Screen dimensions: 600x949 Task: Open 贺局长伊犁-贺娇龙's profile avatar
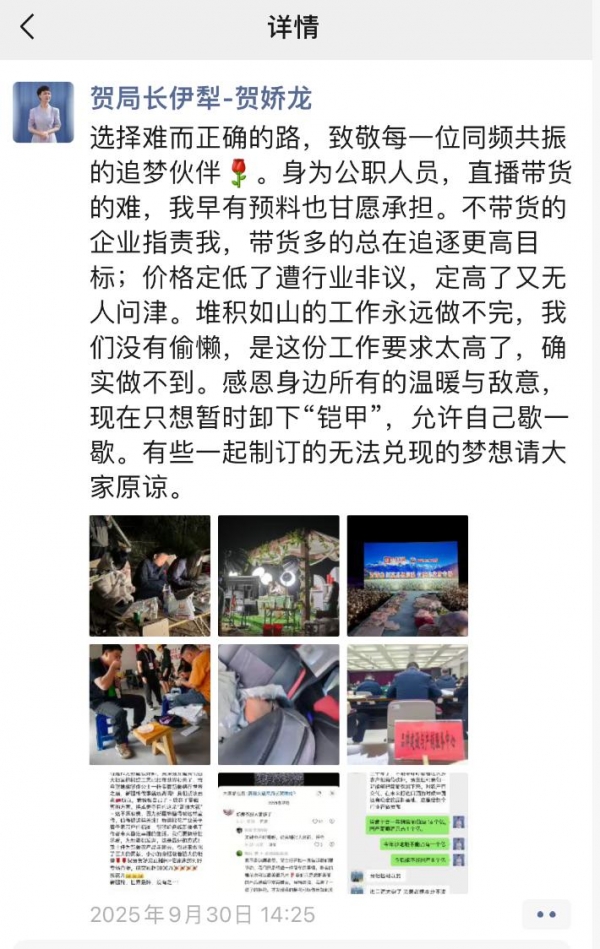(43, 112)
